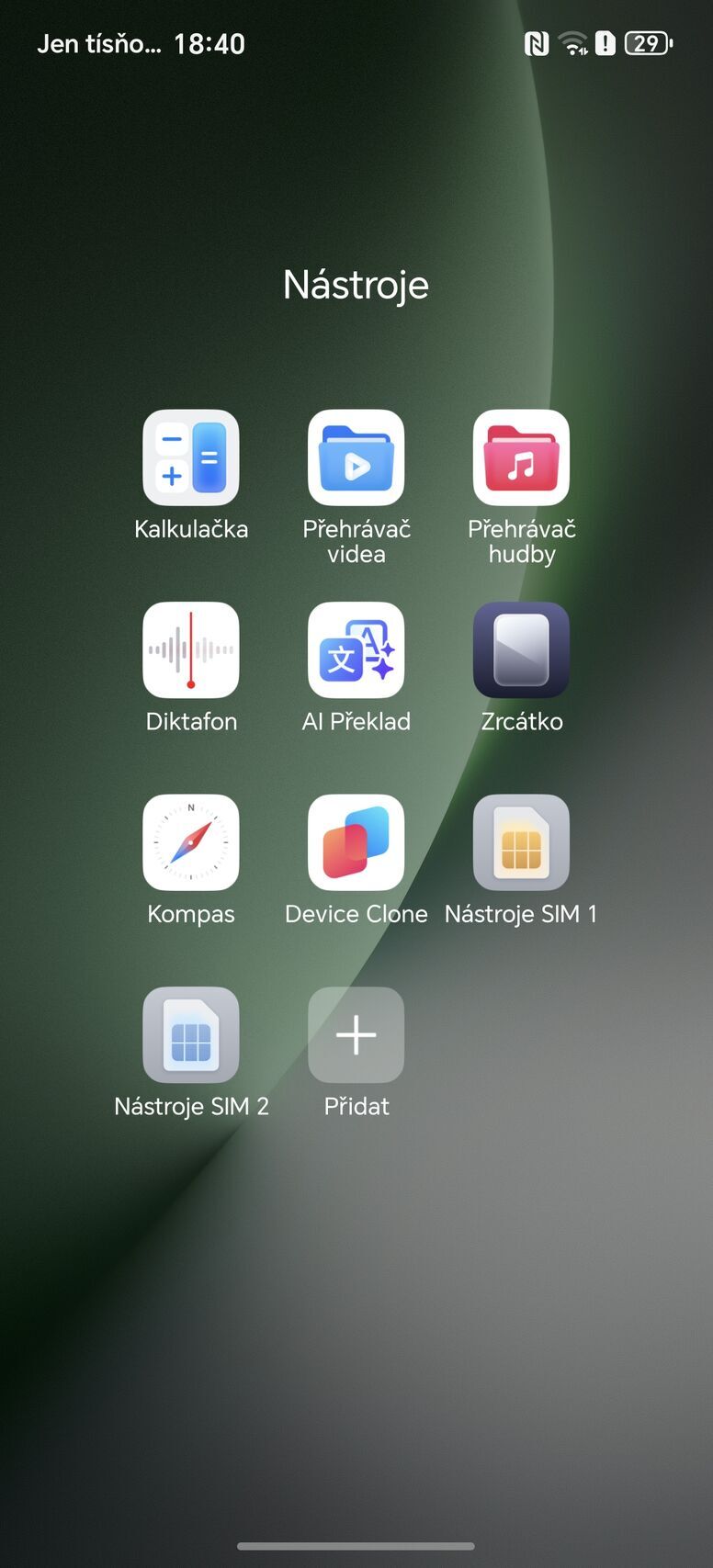Tap the Nástroje folder name

pyautogui.click(x=356, y=285)
